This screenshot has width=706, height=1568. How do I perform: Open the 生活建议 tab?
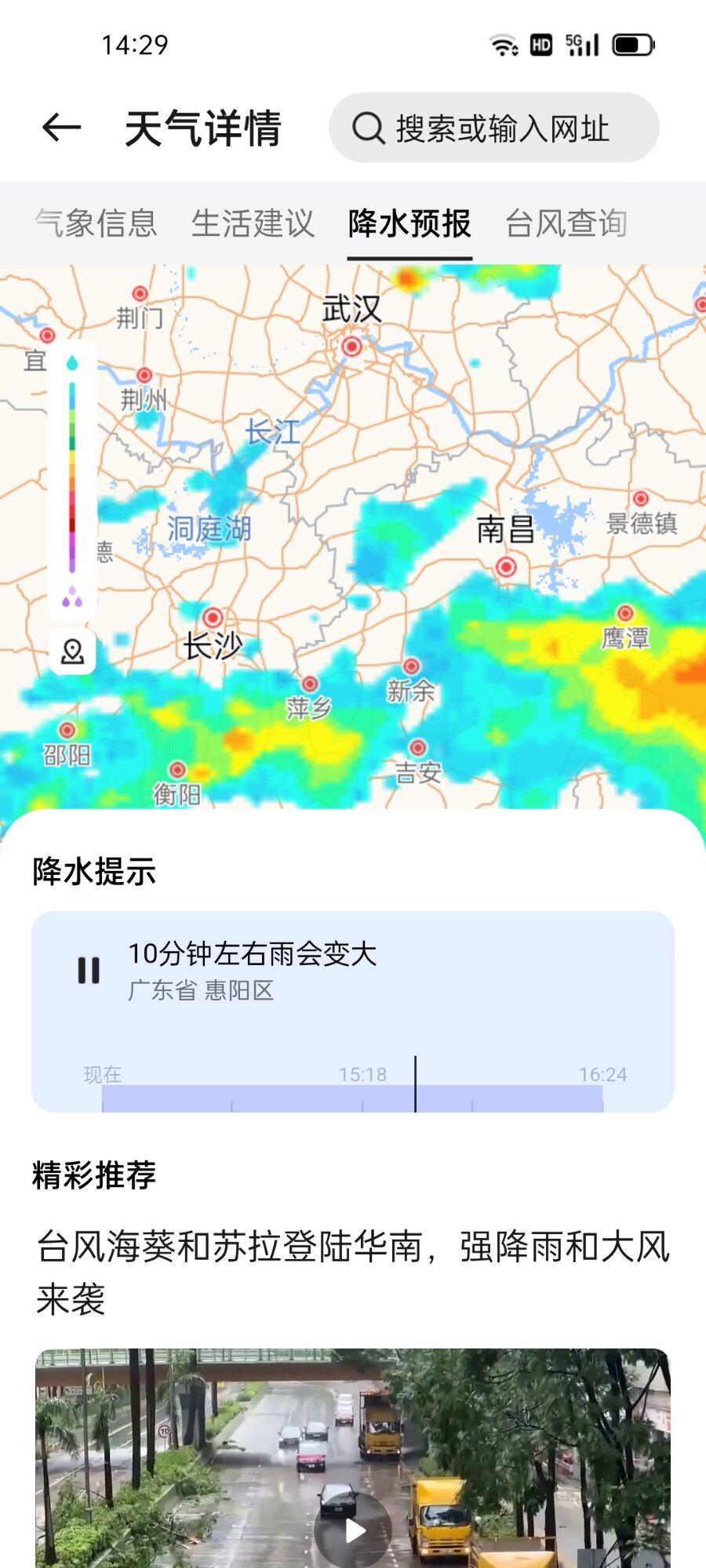pos(253,223)
